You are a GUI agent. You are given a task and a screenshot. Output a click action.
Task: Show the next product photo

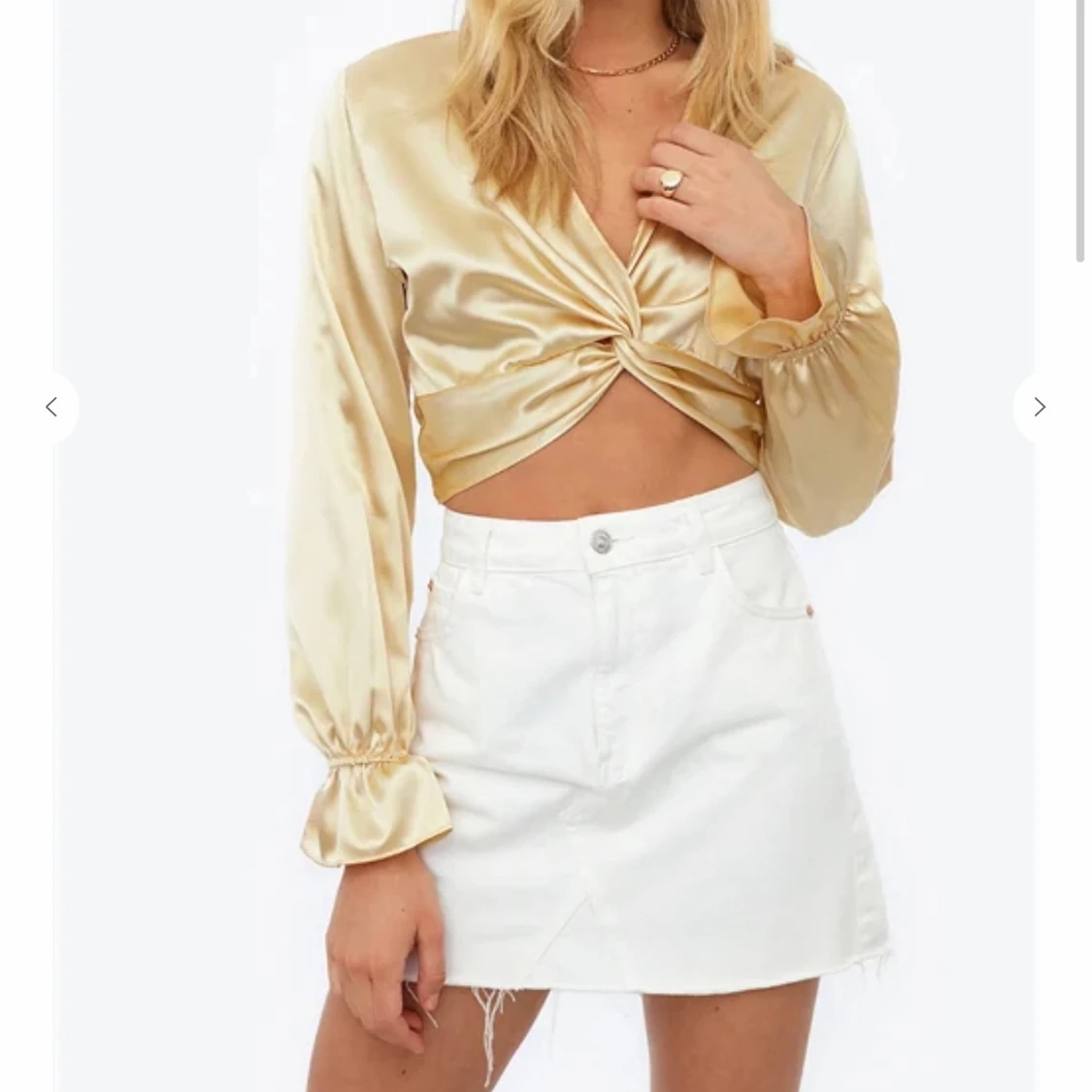point(1040,408)
